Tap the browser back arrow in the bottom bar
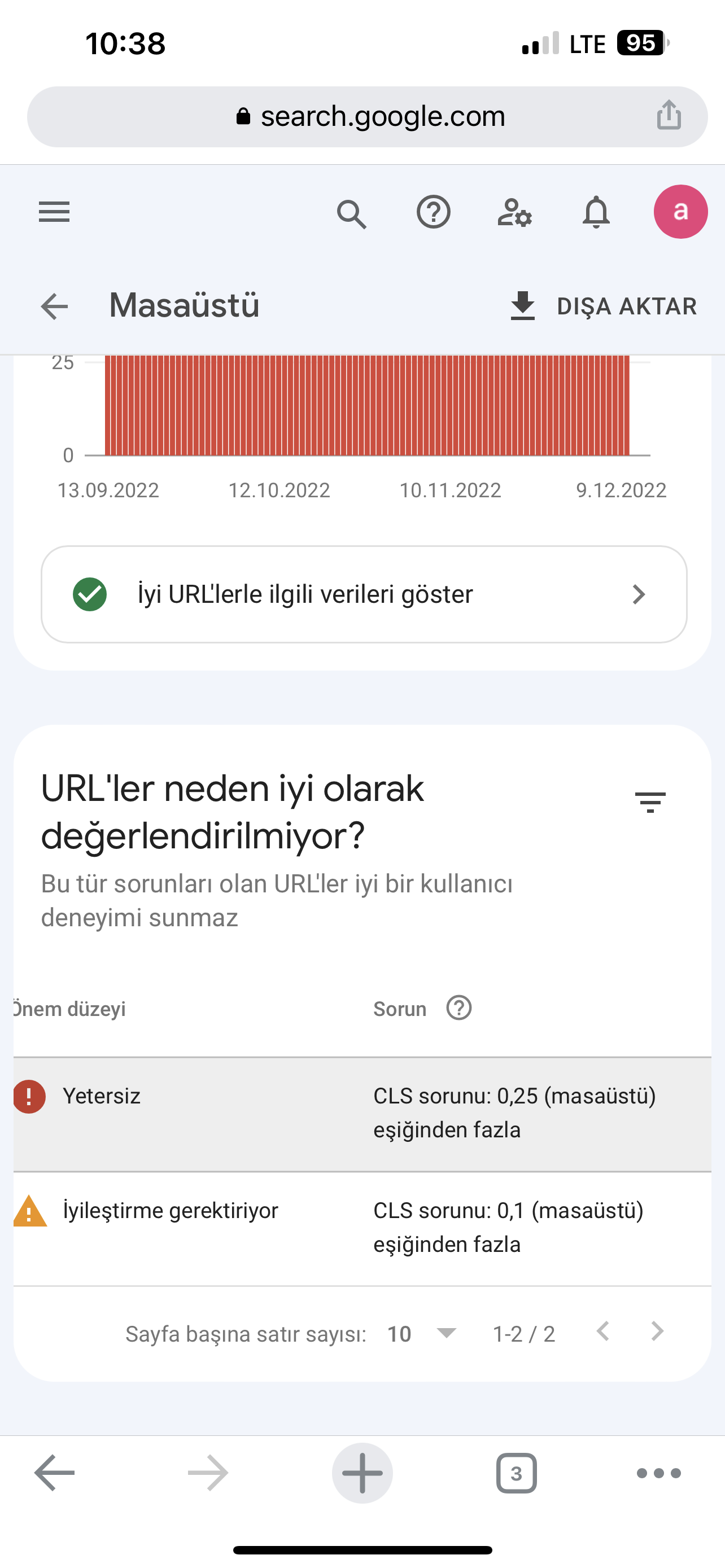Image resolution: width=725 pixels, height=1568 pixels. tap(54, 1473)
